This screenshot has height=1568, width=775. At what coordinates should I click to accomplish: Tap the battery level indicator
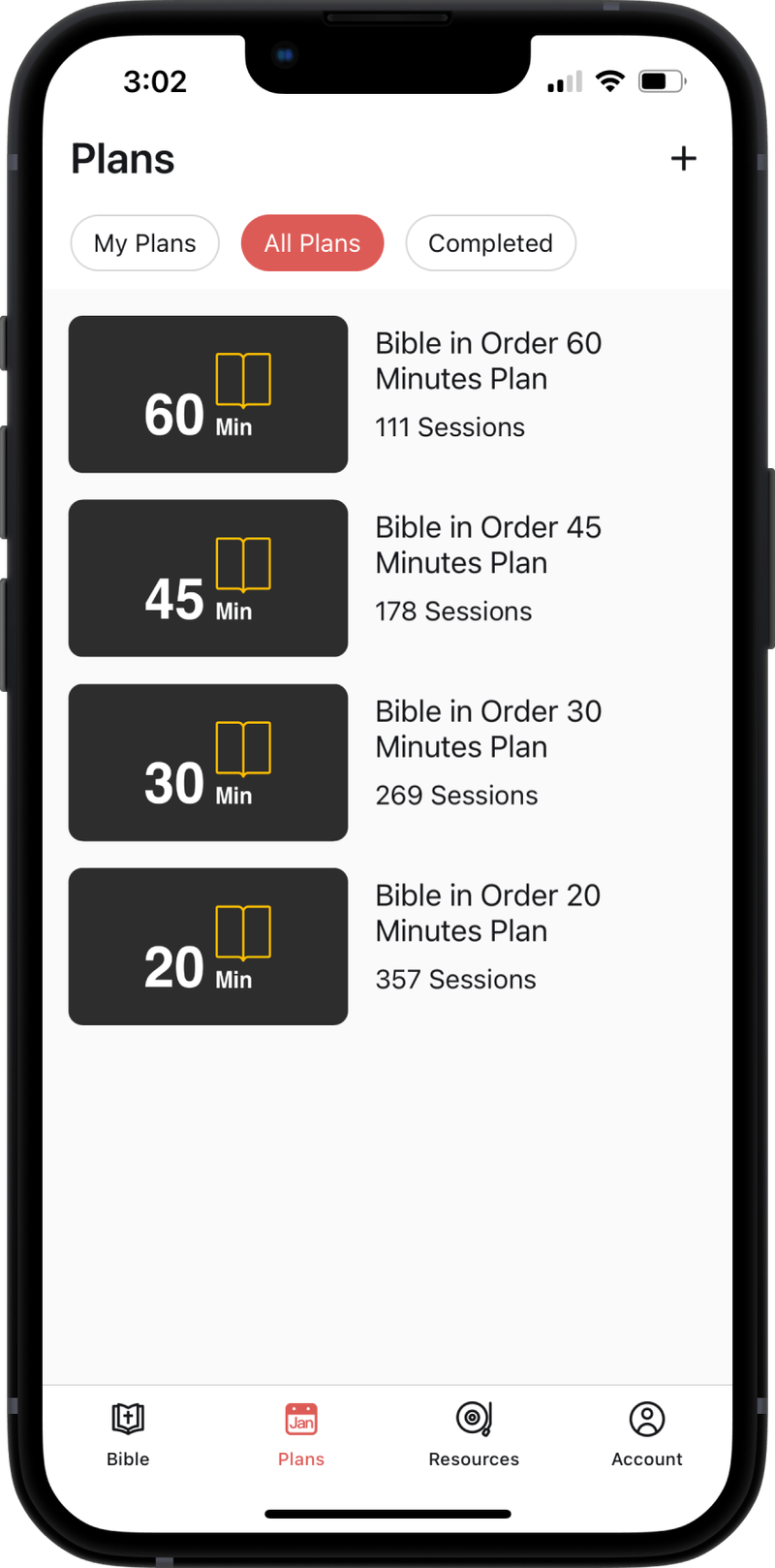point(662,81)
